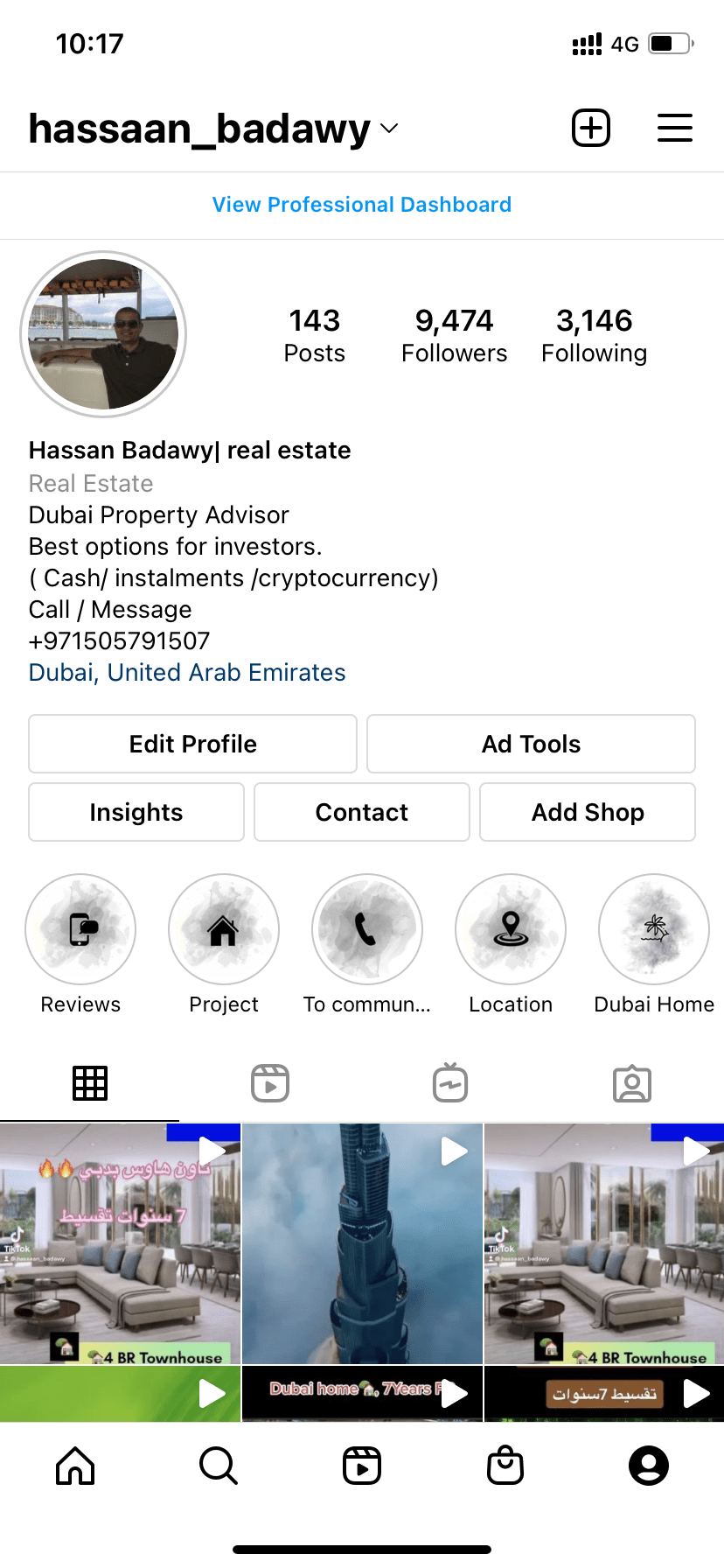Open Ad Tools
This screenshot has height=1568, width=724.
(x=531, y=744)
